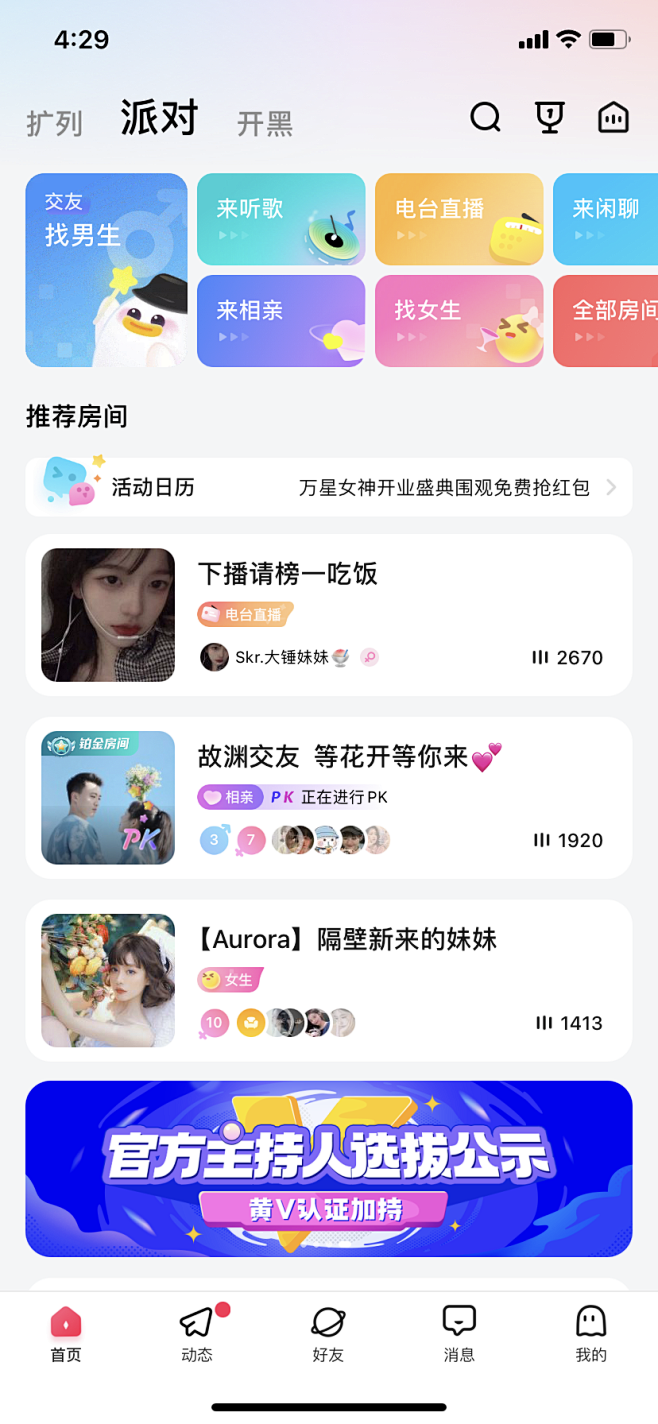Screen dimensions: 658x1424
Task: Join the 故渊交友 PK room
Action: point(329,797)
